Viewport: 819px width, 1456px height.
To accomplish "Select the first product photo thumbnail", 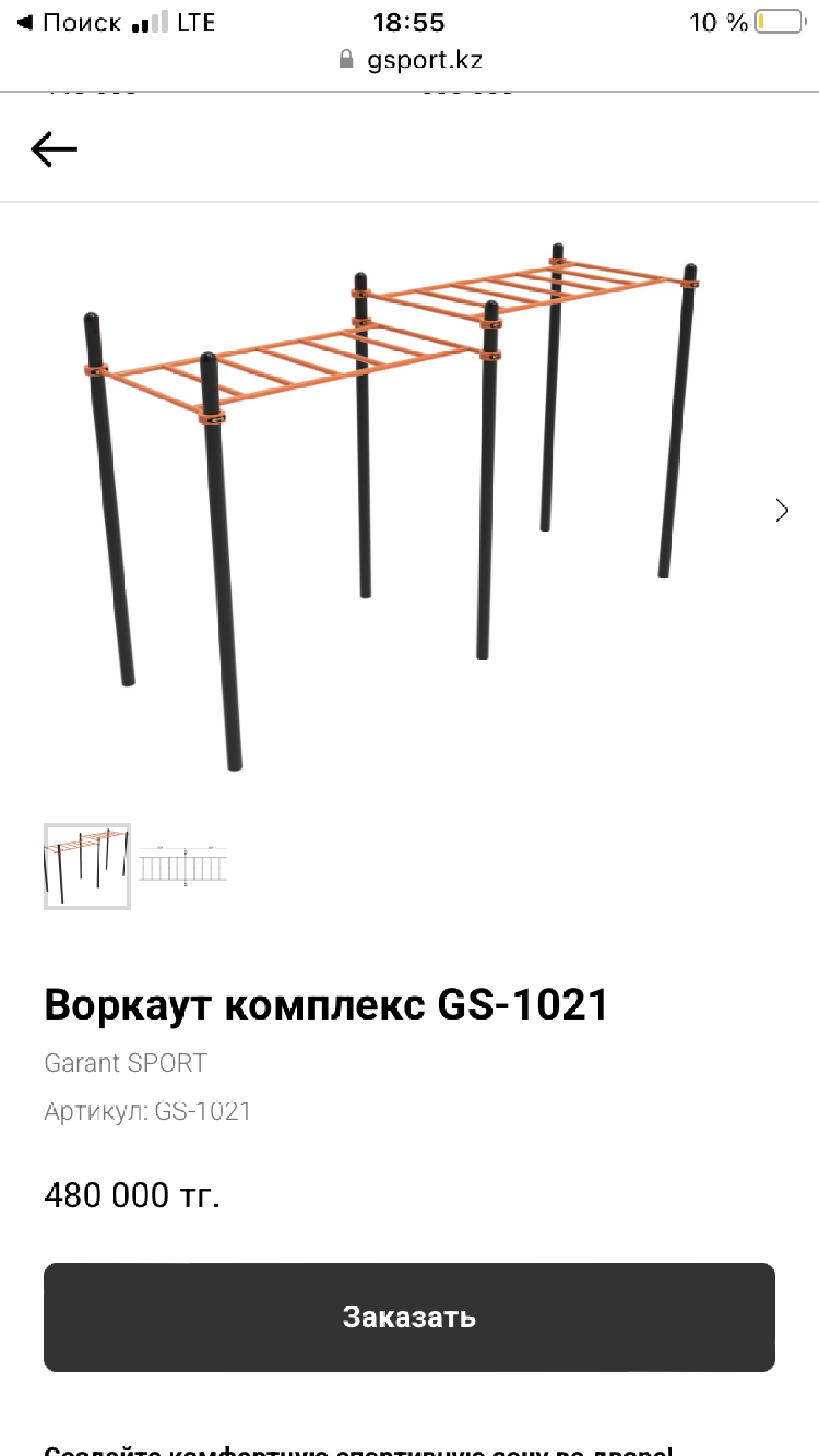I will click(88, 866).
